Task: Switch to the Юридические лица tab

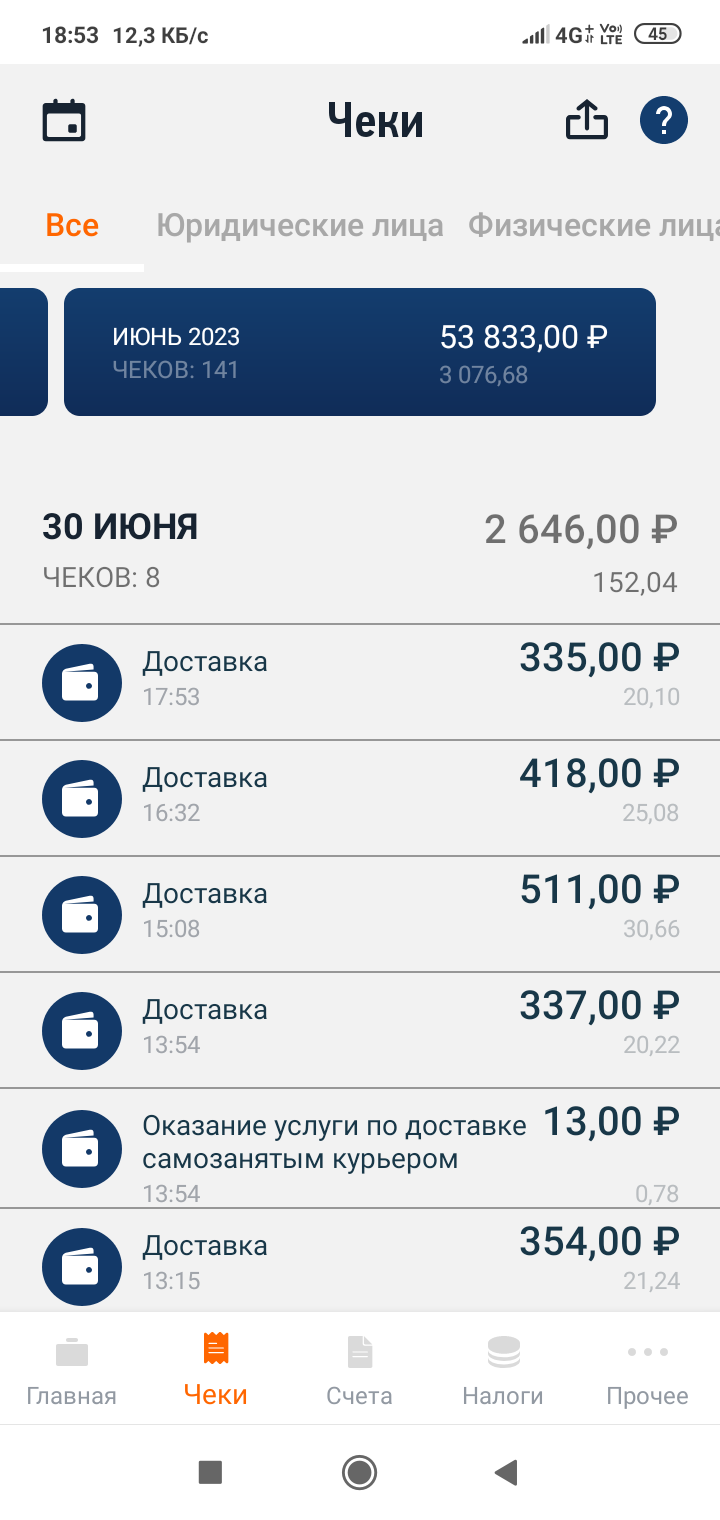Action: point(300,225)
